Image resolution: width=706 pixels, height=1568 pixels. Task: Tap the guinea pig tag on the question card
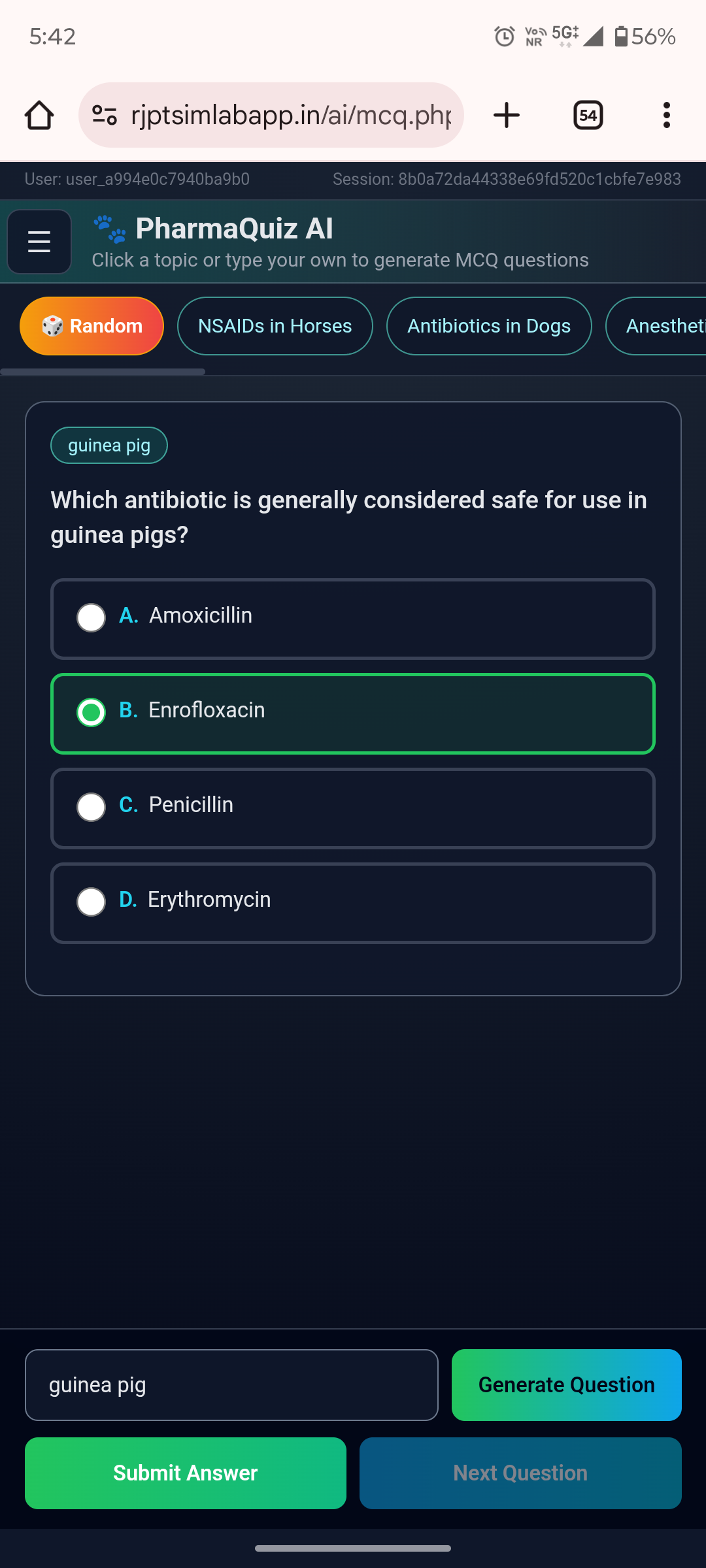pos(109,445)
